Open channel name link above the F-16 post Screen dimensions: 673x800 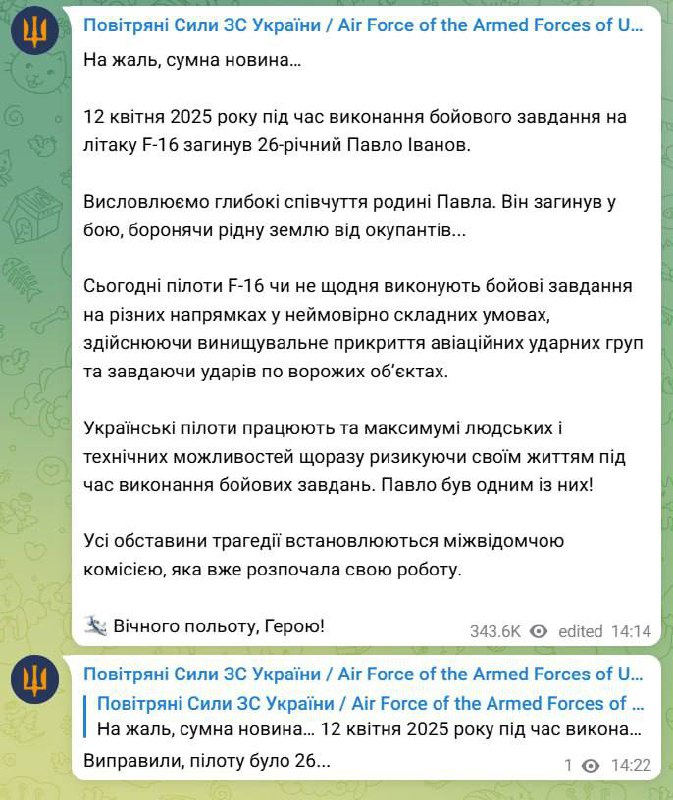[363, 26]
